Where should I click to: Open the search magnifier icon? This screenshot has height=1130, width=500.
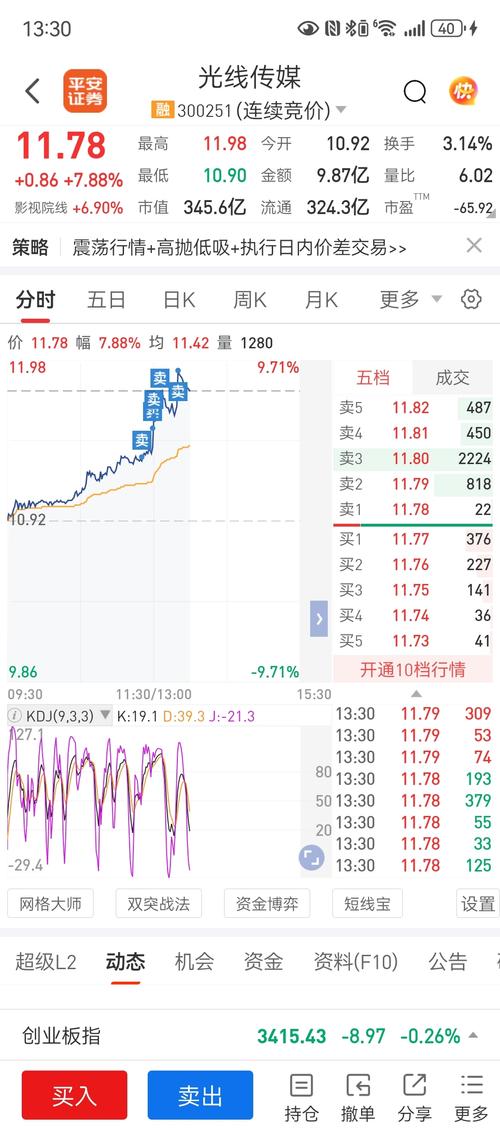(x=415, y=92)
